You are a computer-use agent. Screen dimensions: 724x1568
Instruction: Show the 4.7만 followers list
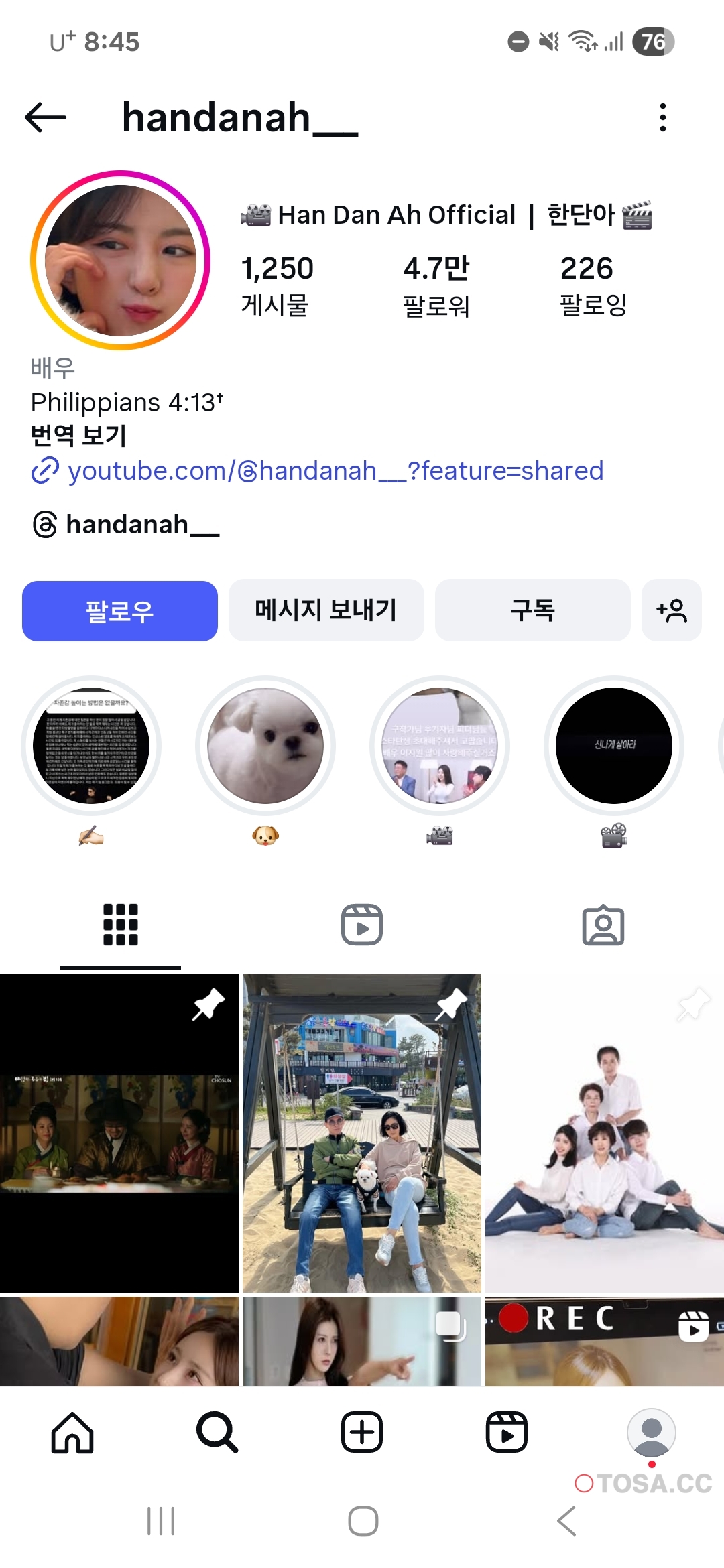click(436, 285)
